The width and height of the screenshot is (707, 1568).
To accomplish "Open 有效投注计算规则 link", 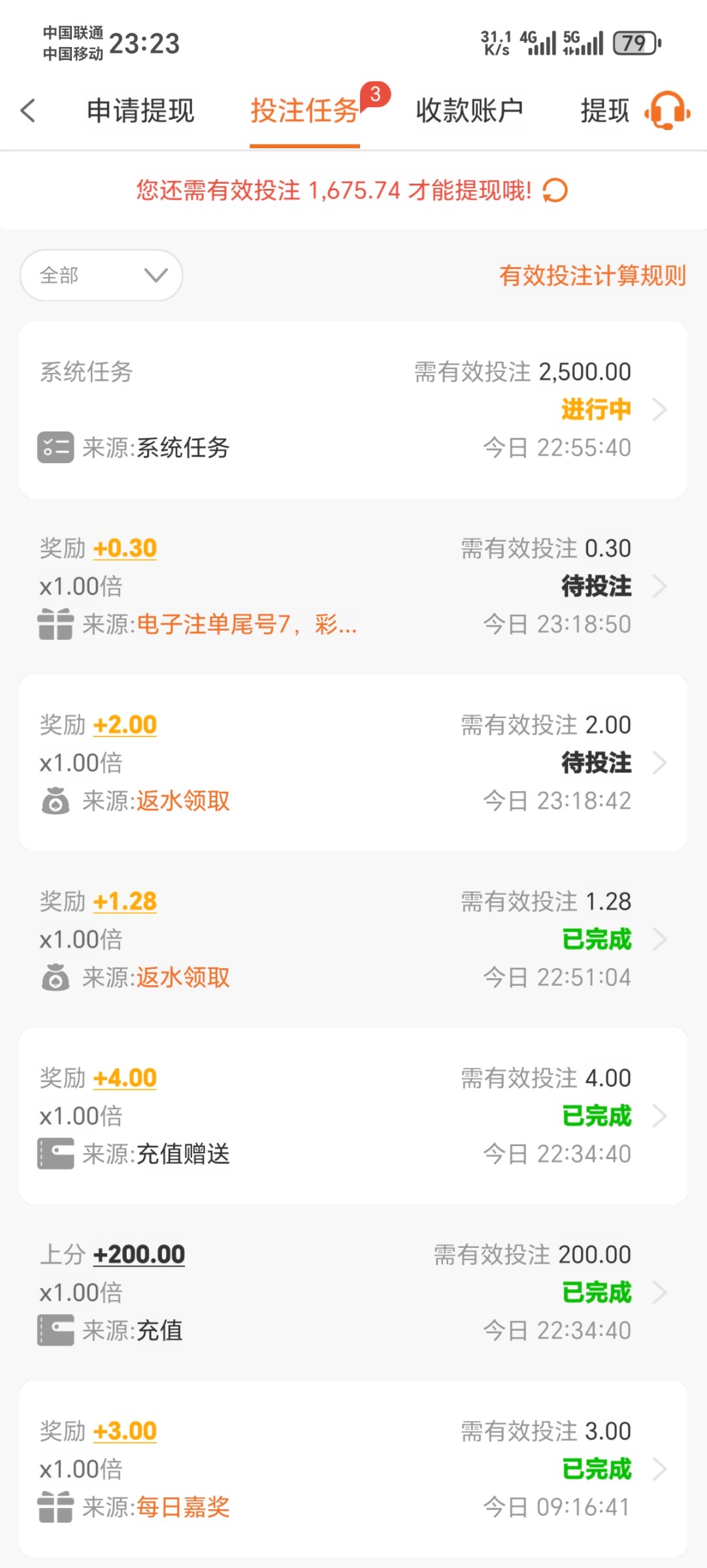I will (x=592, y=275).
